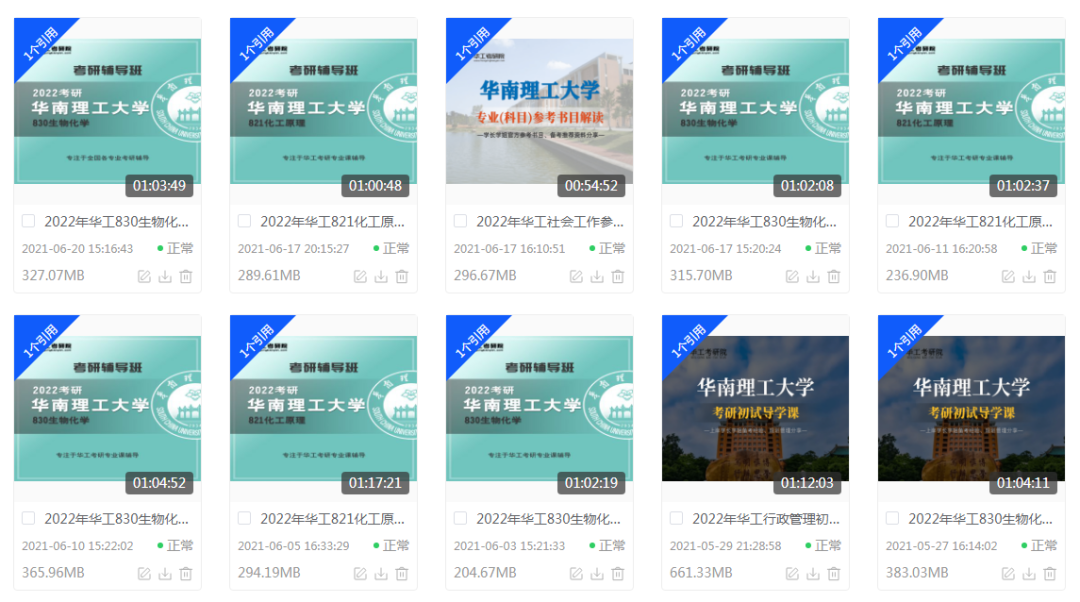The height and width of the screenshot is (602, 1080).
Task: Delete the 315.70MB video
Action: pos(834,277)
